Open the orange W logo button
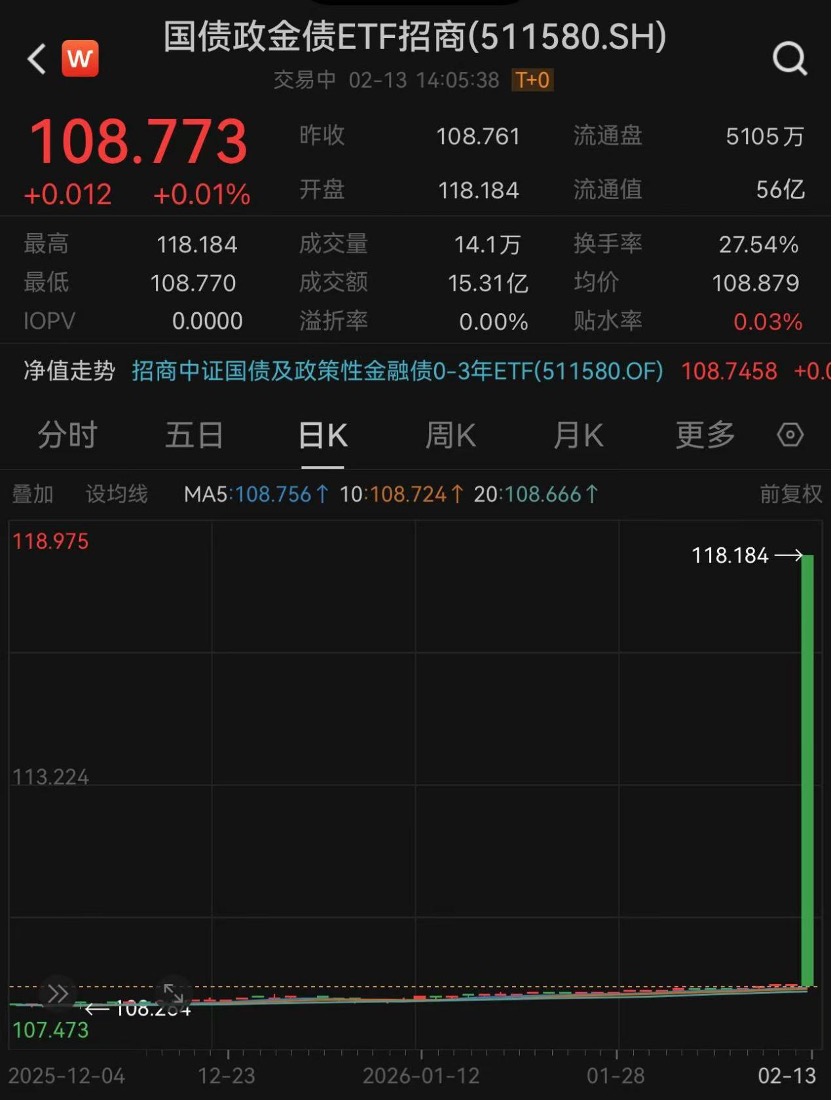This screenshot has height=1100, width=832. click(80, 59)
